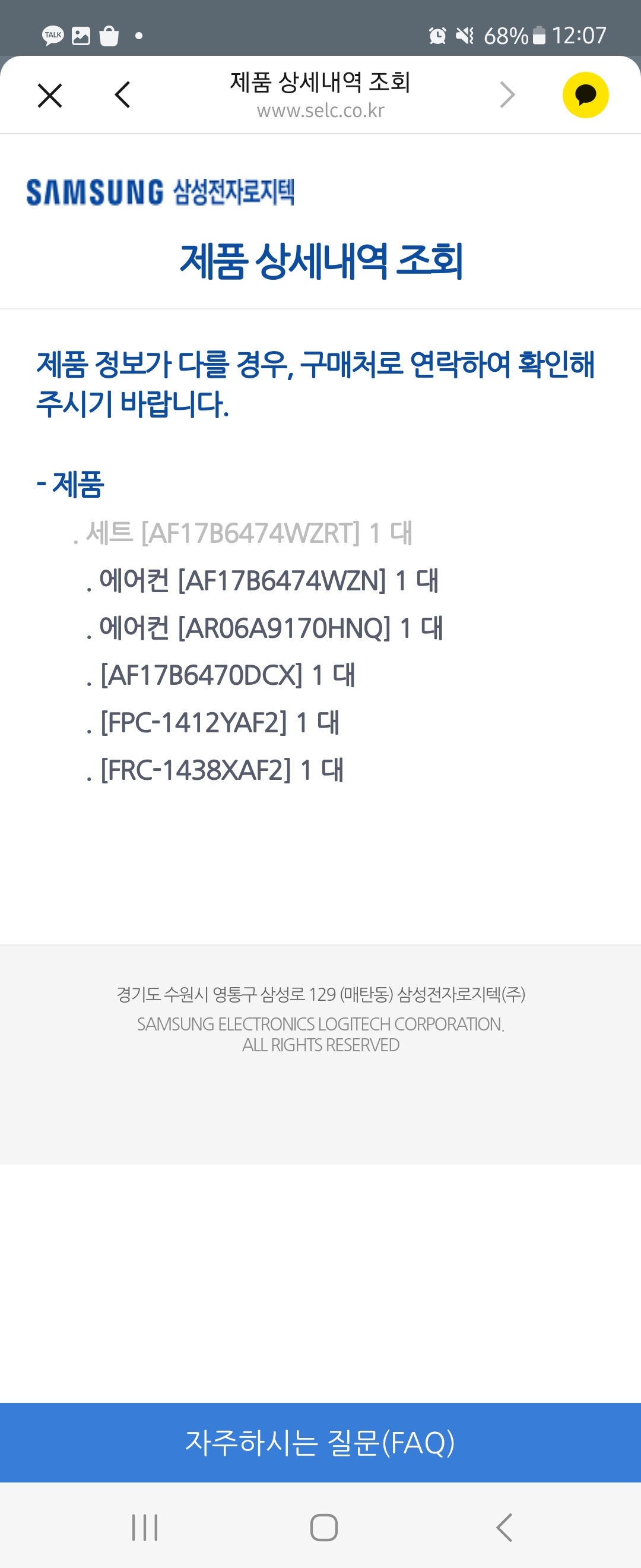This screenshot has width=641, height=1568.
Task: Close the in-app browser window
Action: click(x=50, y=96)
